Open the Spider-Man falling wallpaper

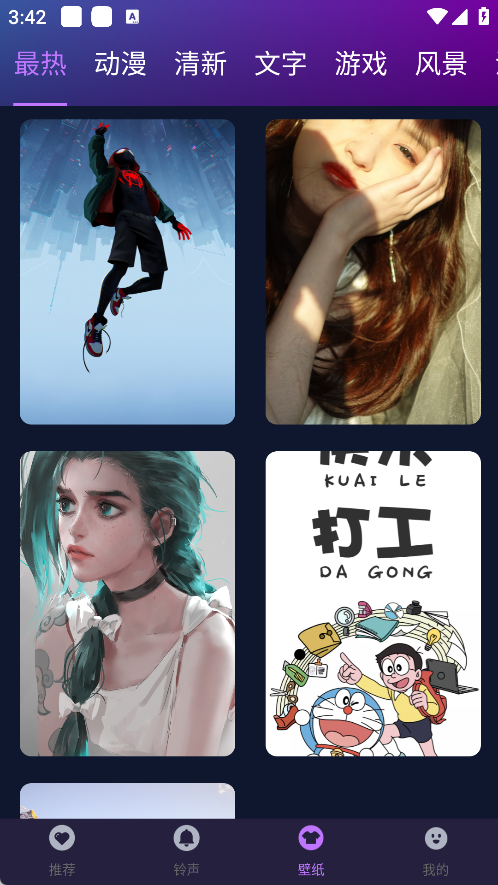pos(128,271)
